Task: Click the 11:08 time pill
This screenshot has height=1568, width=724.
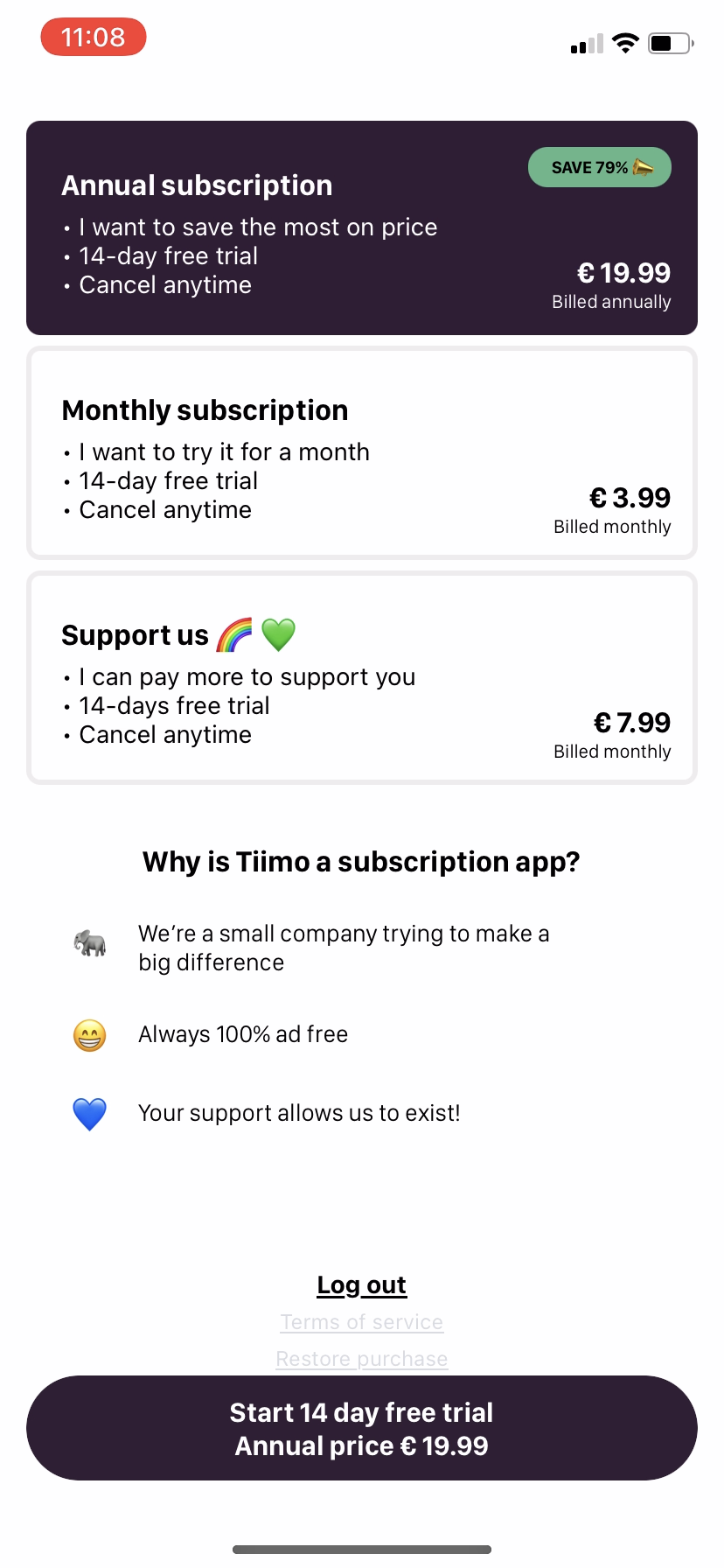Action: pyautogui.click(x=93, y=37)
